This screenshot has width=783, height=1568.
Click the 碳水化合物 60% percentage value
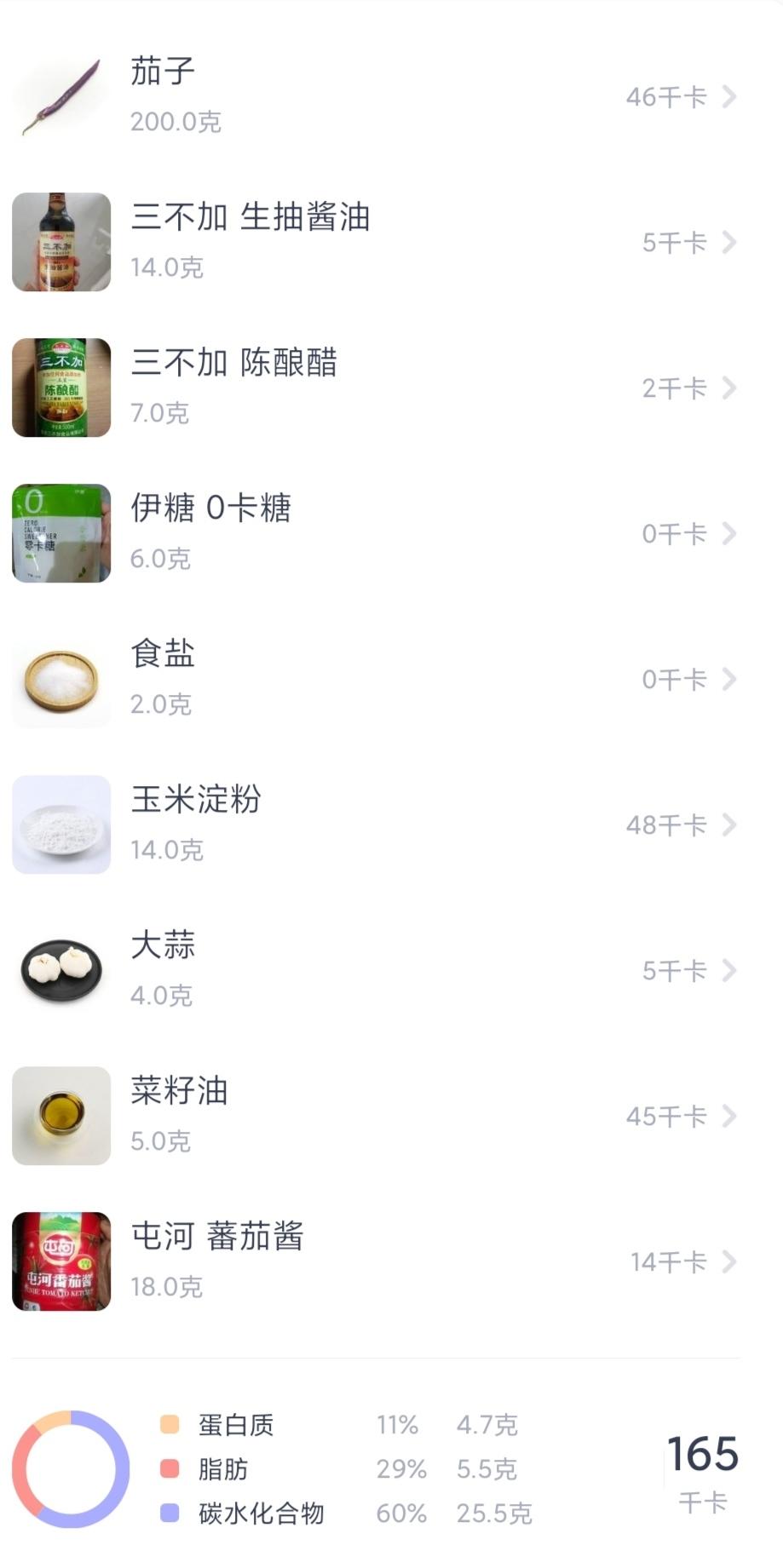[x=400, y=1513]
